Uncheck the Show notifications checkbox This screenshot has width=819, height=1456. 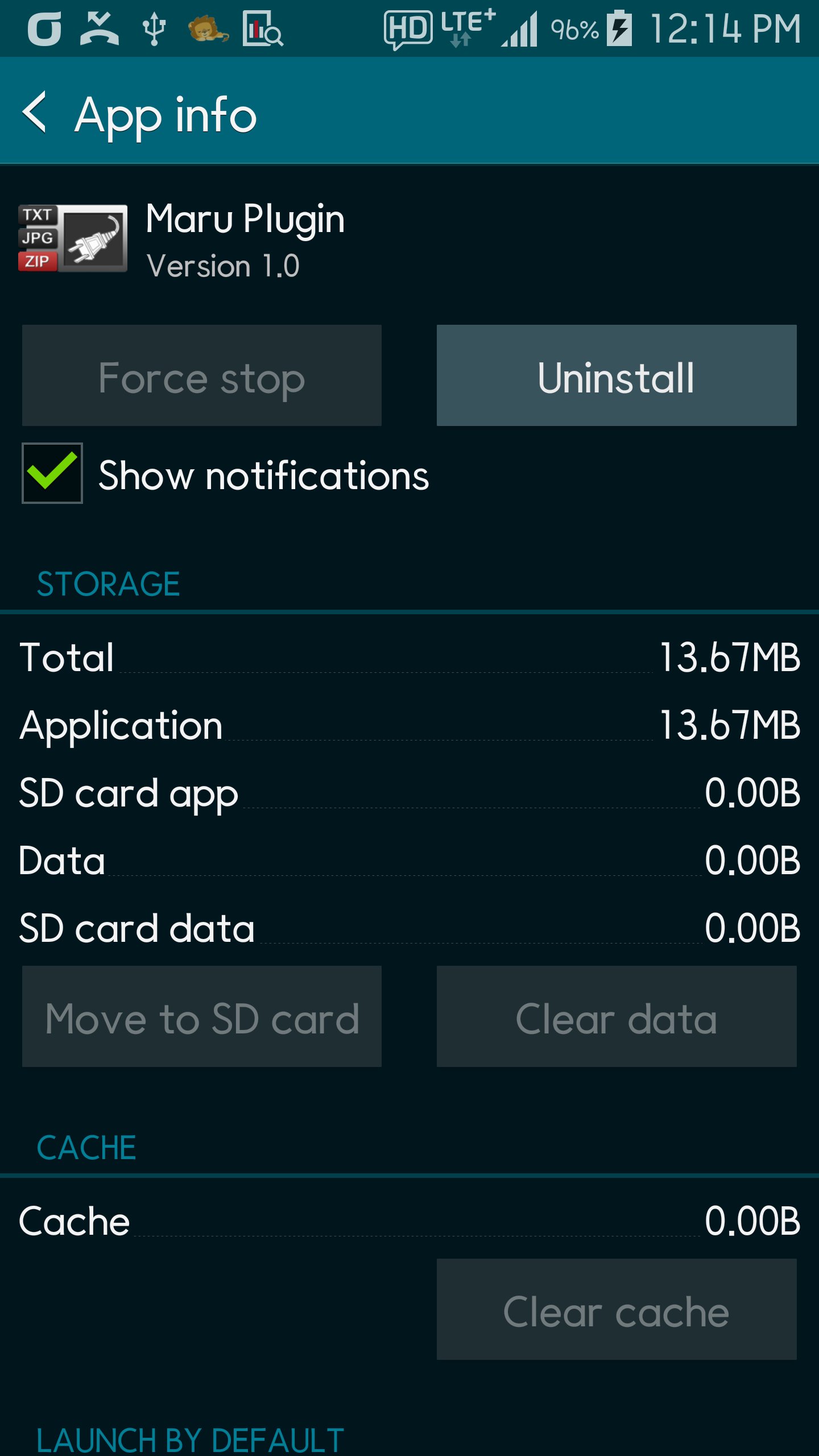tap(52, 473)
